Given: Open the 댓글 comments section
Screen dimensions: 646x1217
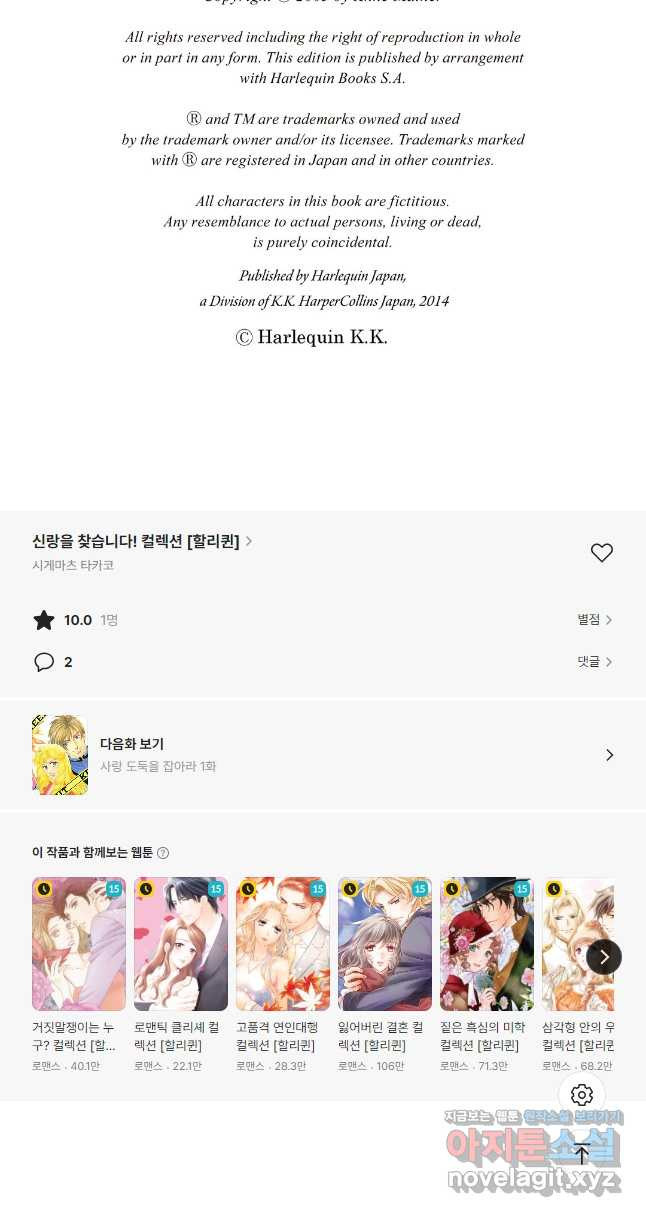Looking at the screenshot, I should coord(594,662).
